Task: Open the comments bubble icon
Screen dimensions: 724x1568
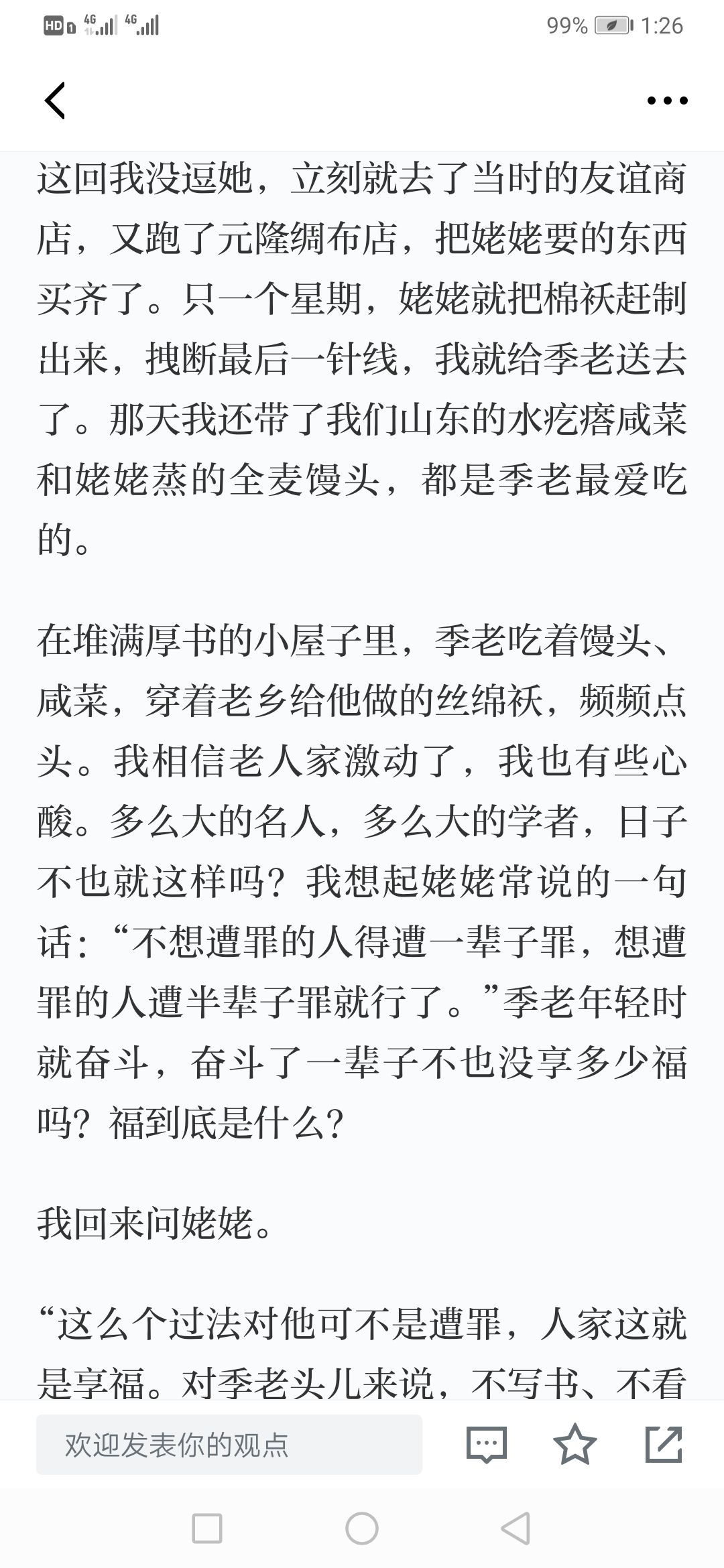Action: pos(487,1444)
